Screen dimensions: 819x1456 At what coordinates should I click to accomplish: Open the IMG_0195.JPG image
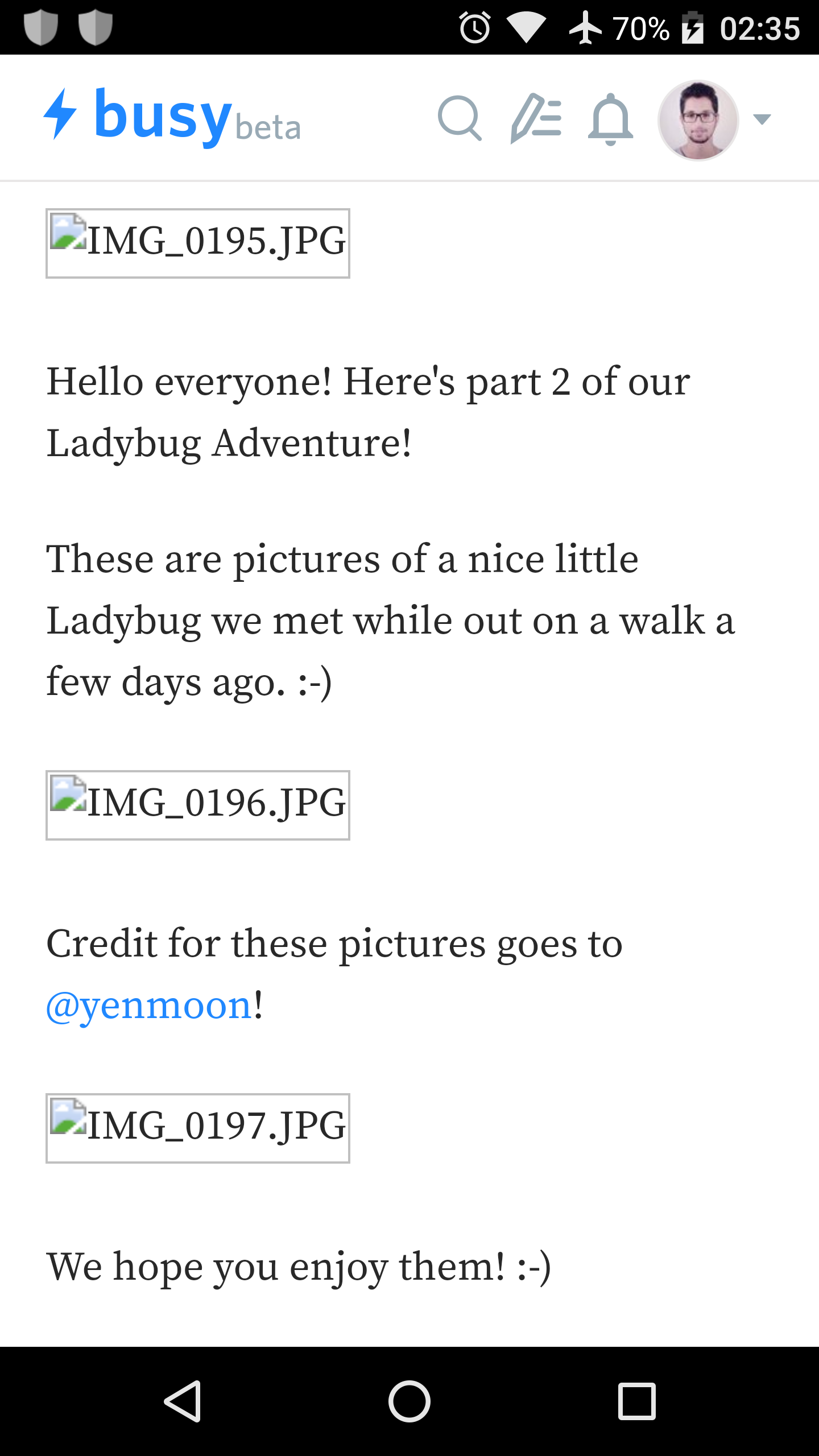(x=197, y=243)
